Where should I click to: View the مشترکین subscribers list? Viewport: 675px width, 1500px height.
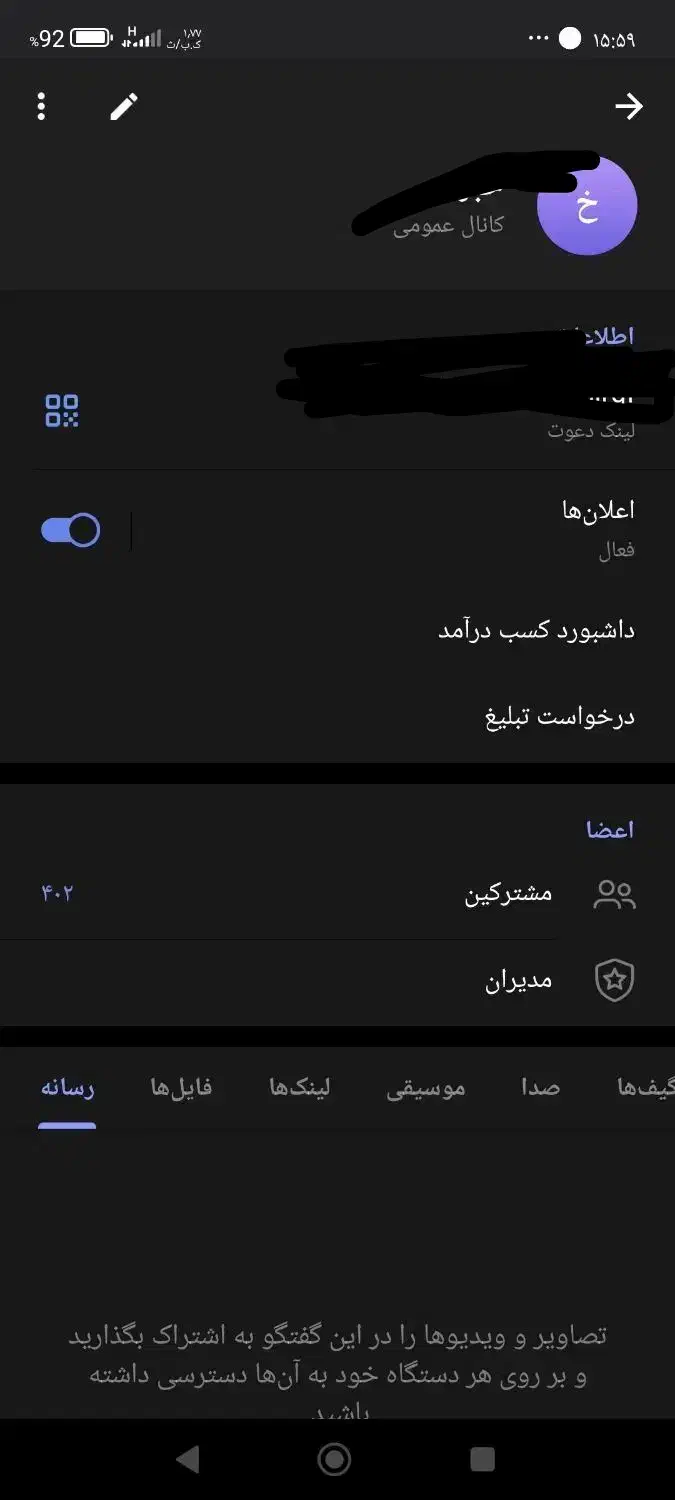[337, 893]
